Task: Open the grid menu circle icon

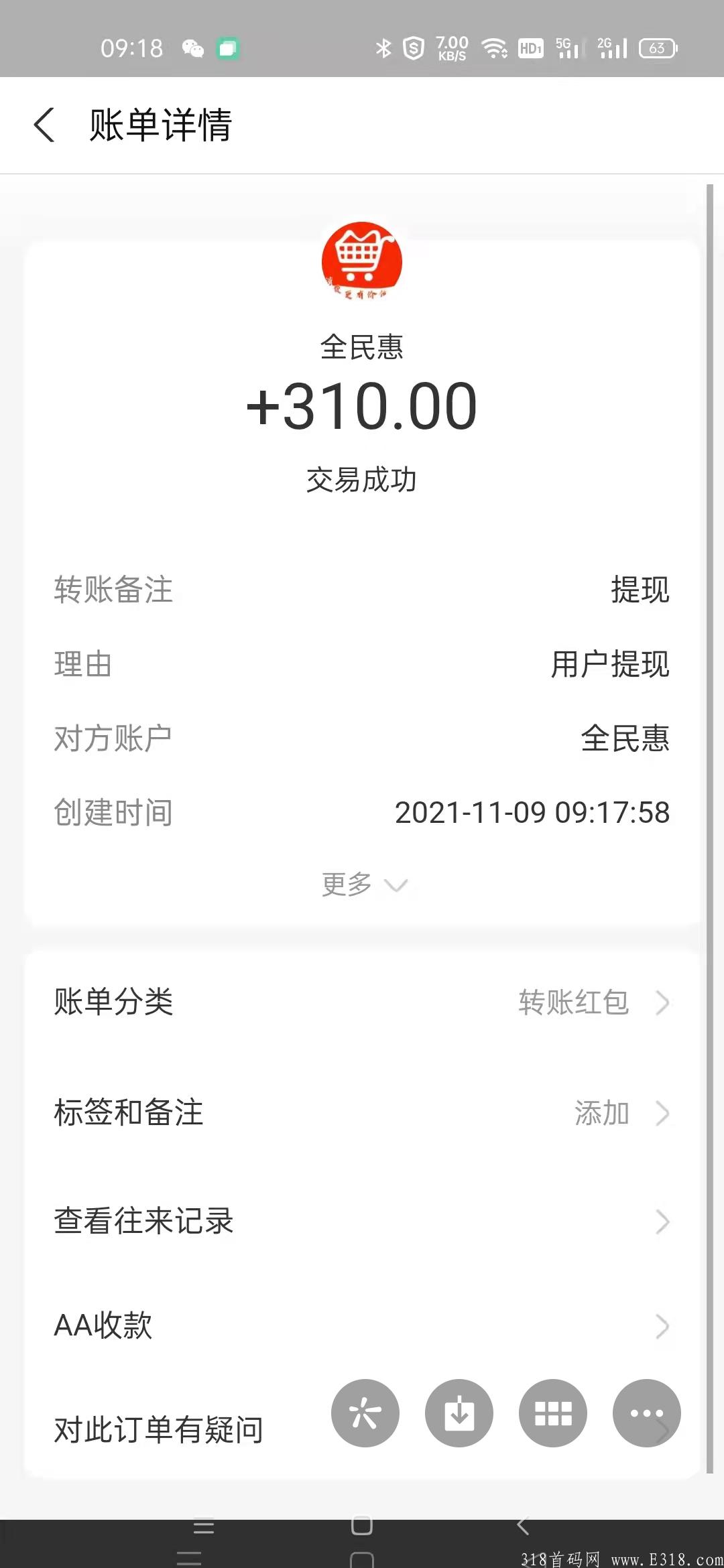Action: pos(553,1413)
